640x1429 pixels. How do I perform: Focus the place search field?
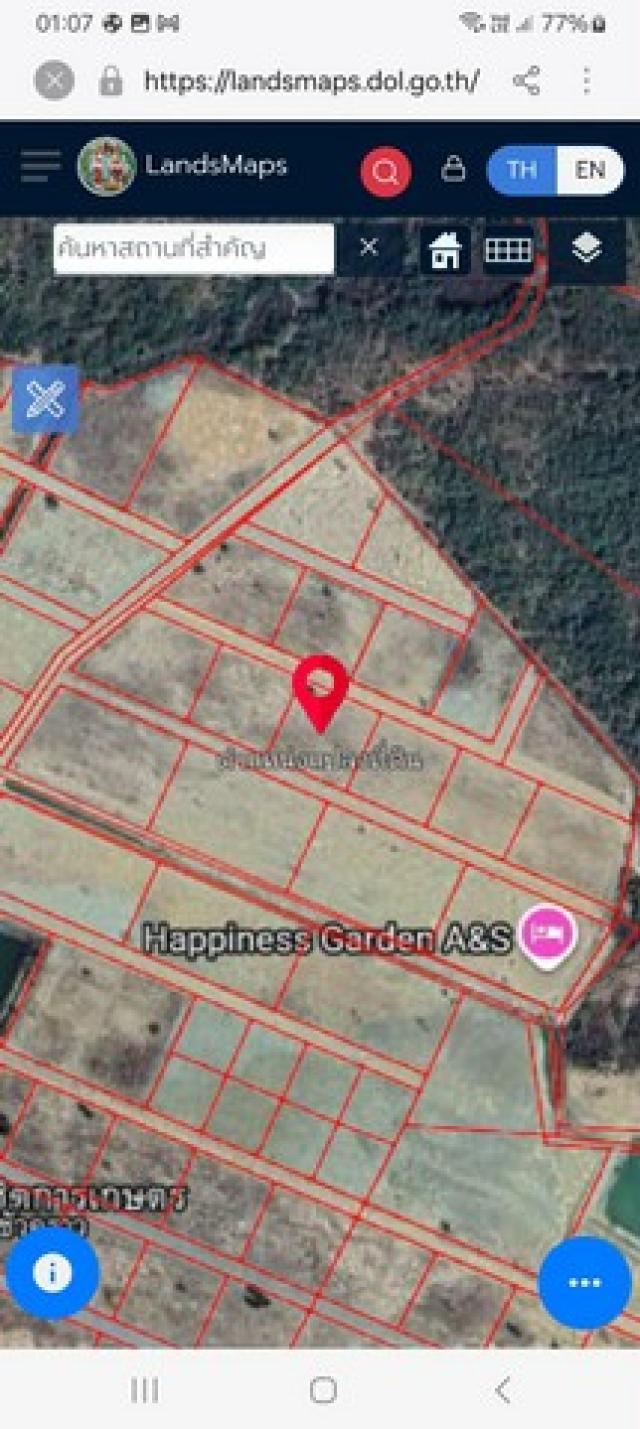[x=193, y=249]
